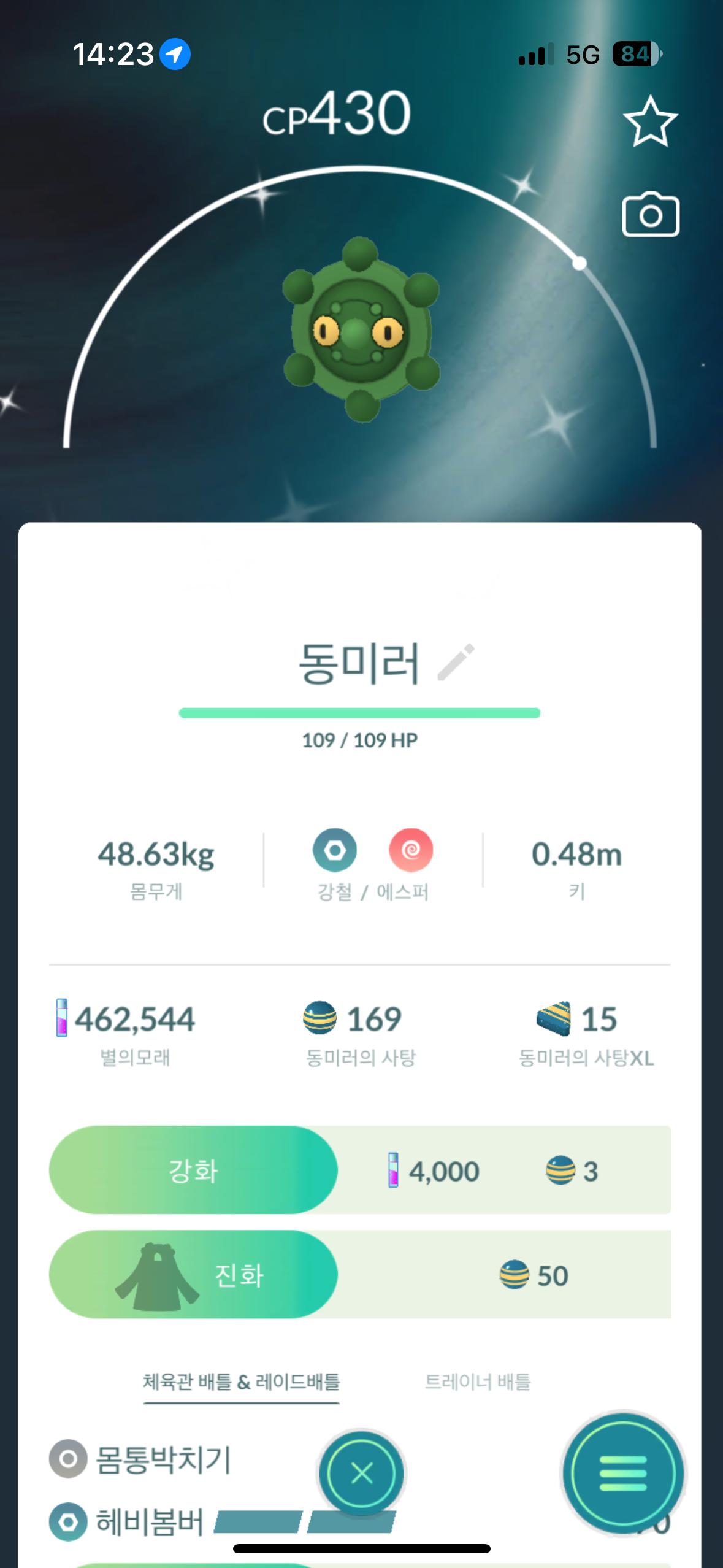Evolve 동미러 with the 진화 button
The width and height of the screenshot is (723, 1568).
click(x=193, y=1274)
